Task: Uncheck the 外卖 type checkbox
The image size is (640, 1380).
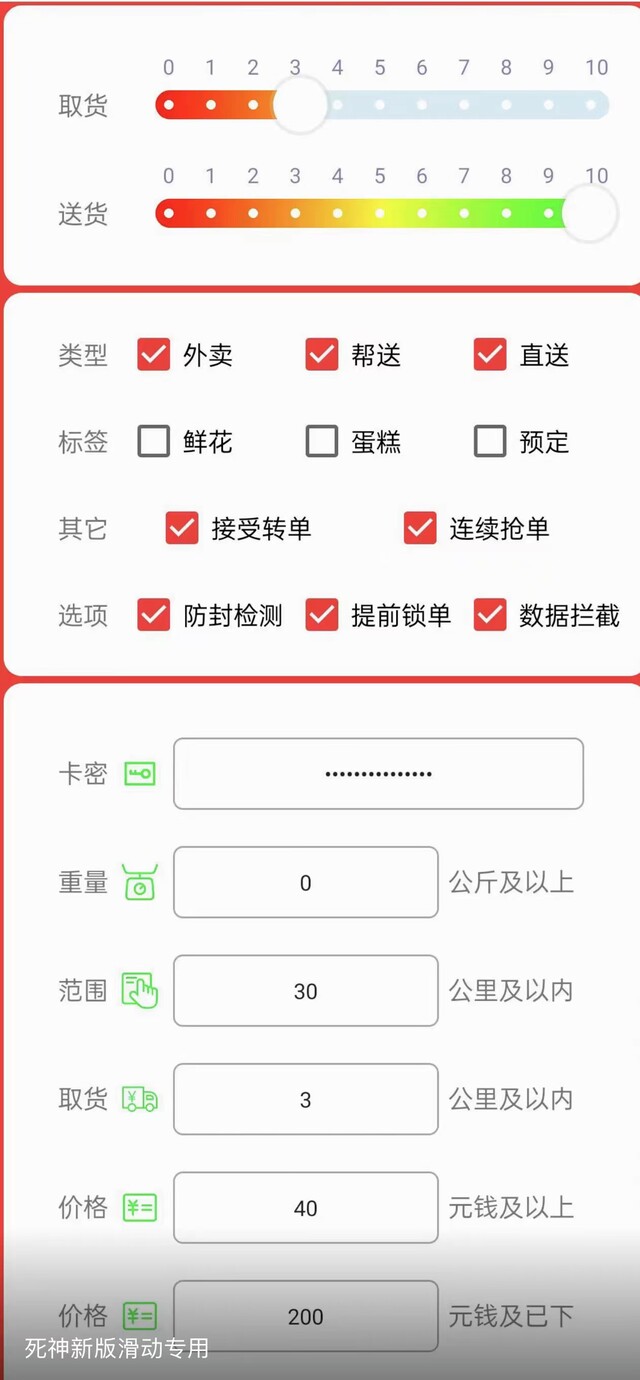Action: click(x=153, y=355)
